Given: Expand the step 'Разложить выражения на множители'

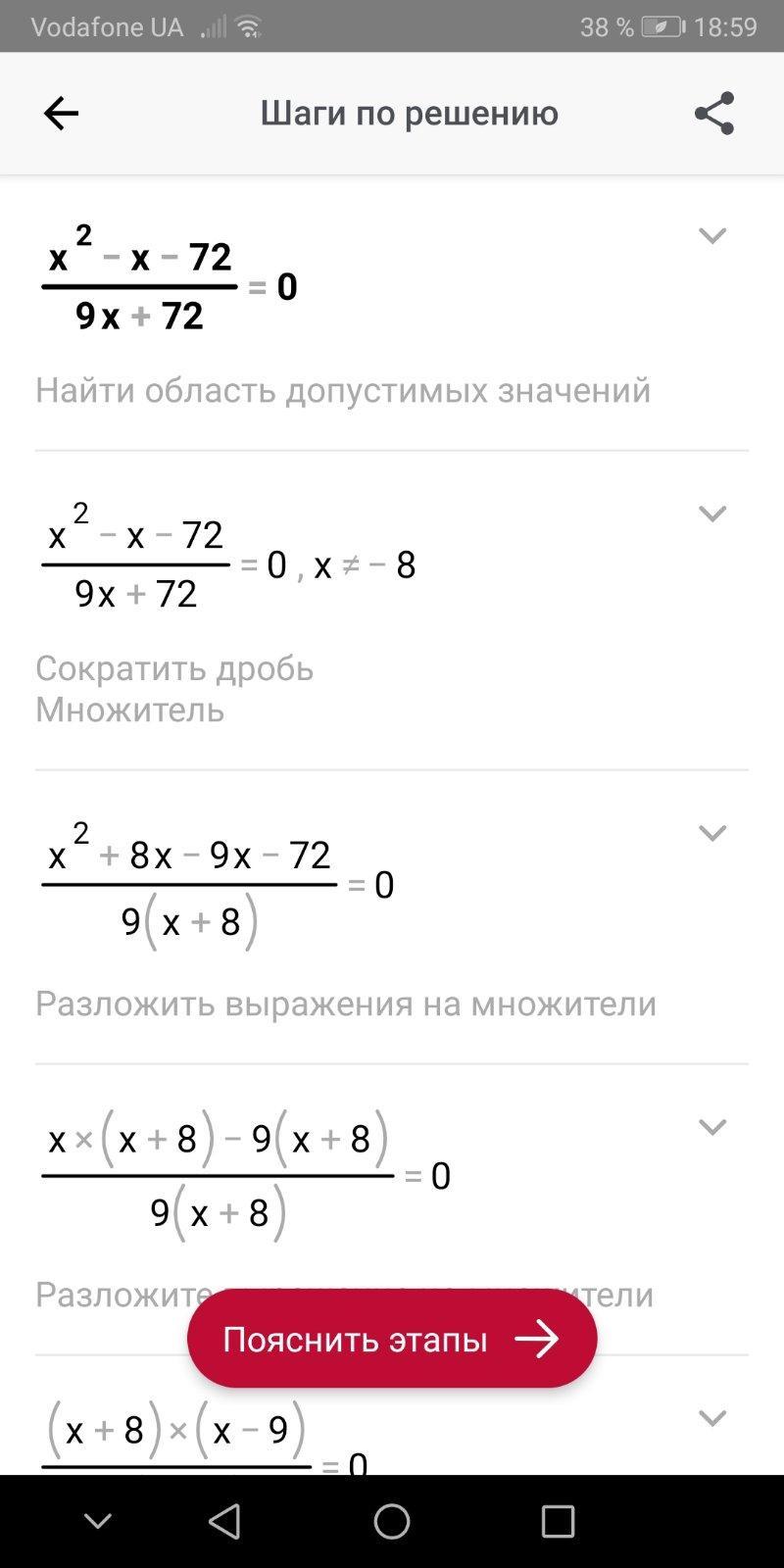Looking at the screenshot, I should point(711,833).
